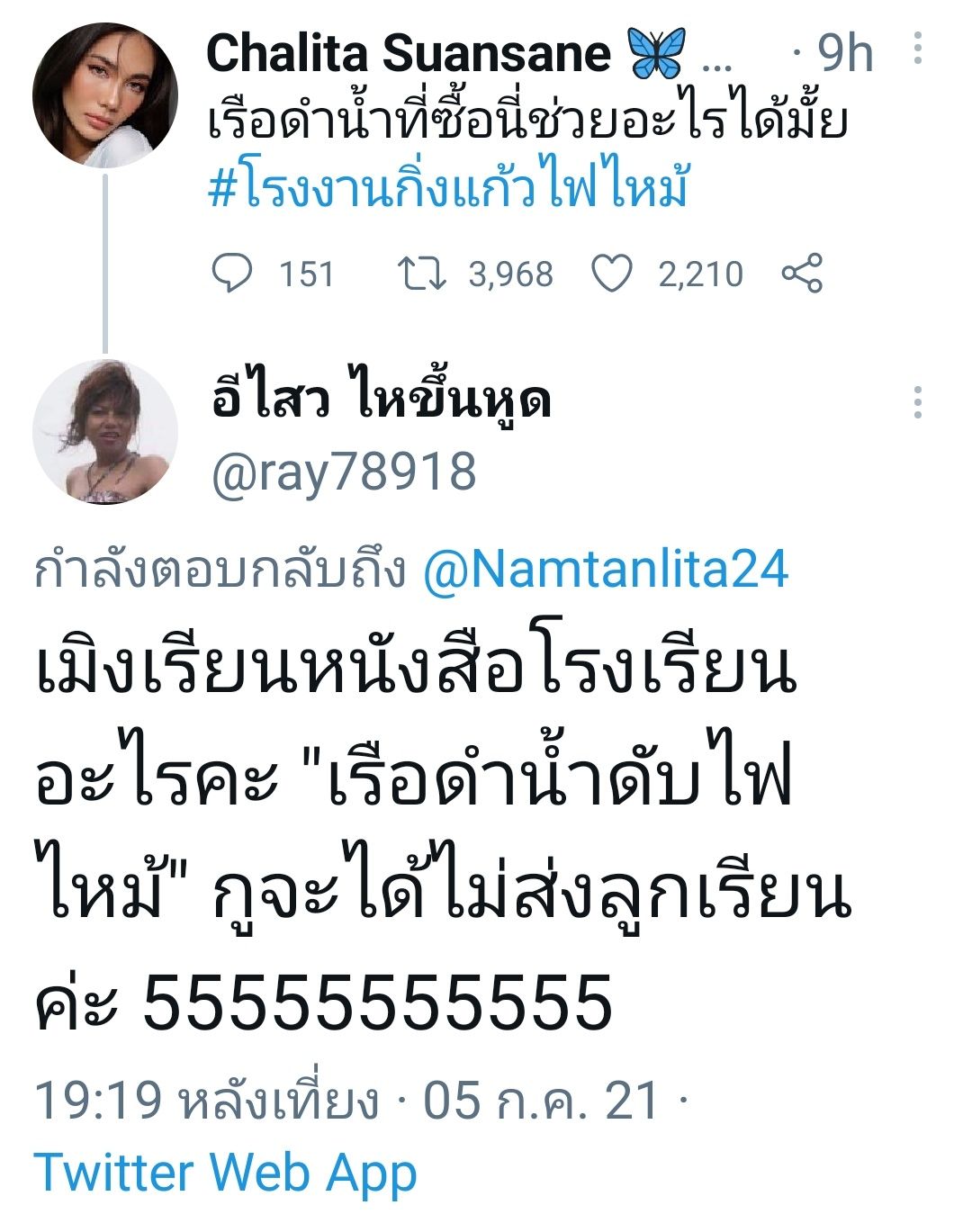Open the @Namtanlita24 mention link
The image size is (972, 1232).
point(605,570)
